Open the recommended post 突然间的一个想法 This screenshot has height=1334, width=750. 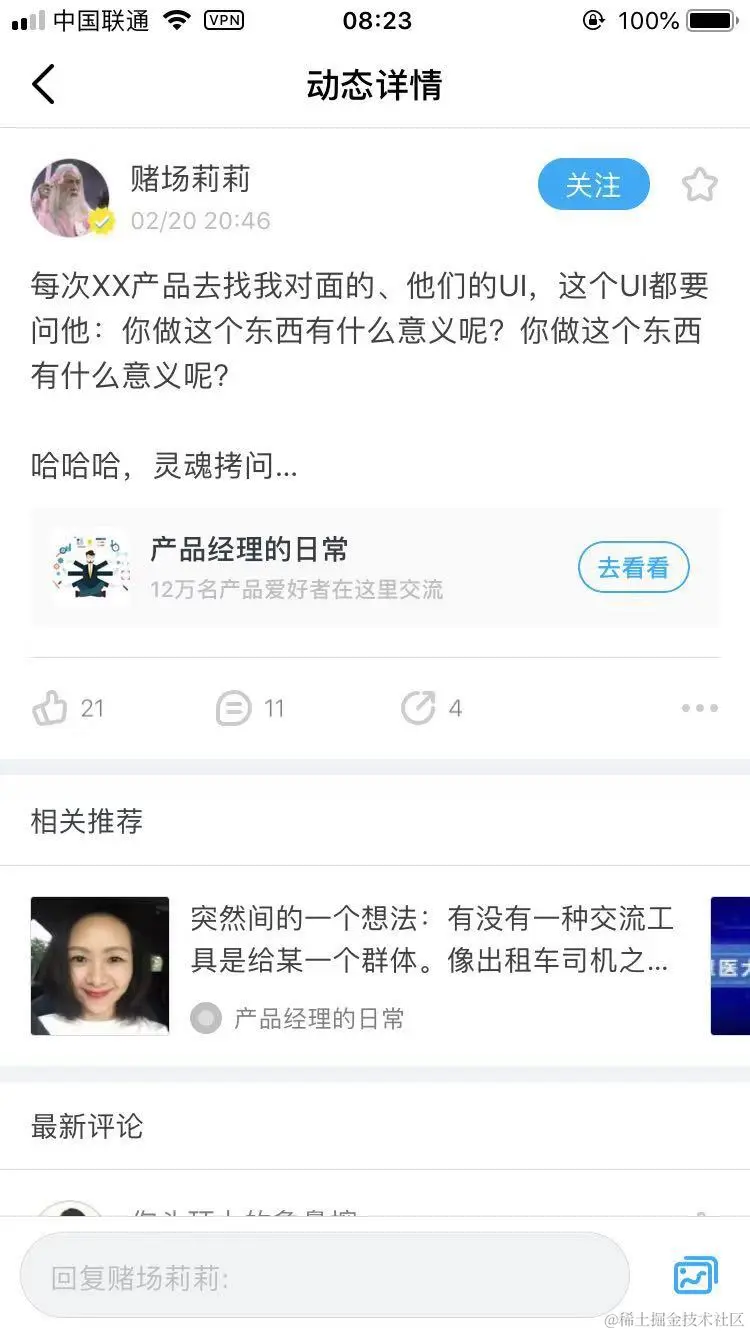pos(430,940)
